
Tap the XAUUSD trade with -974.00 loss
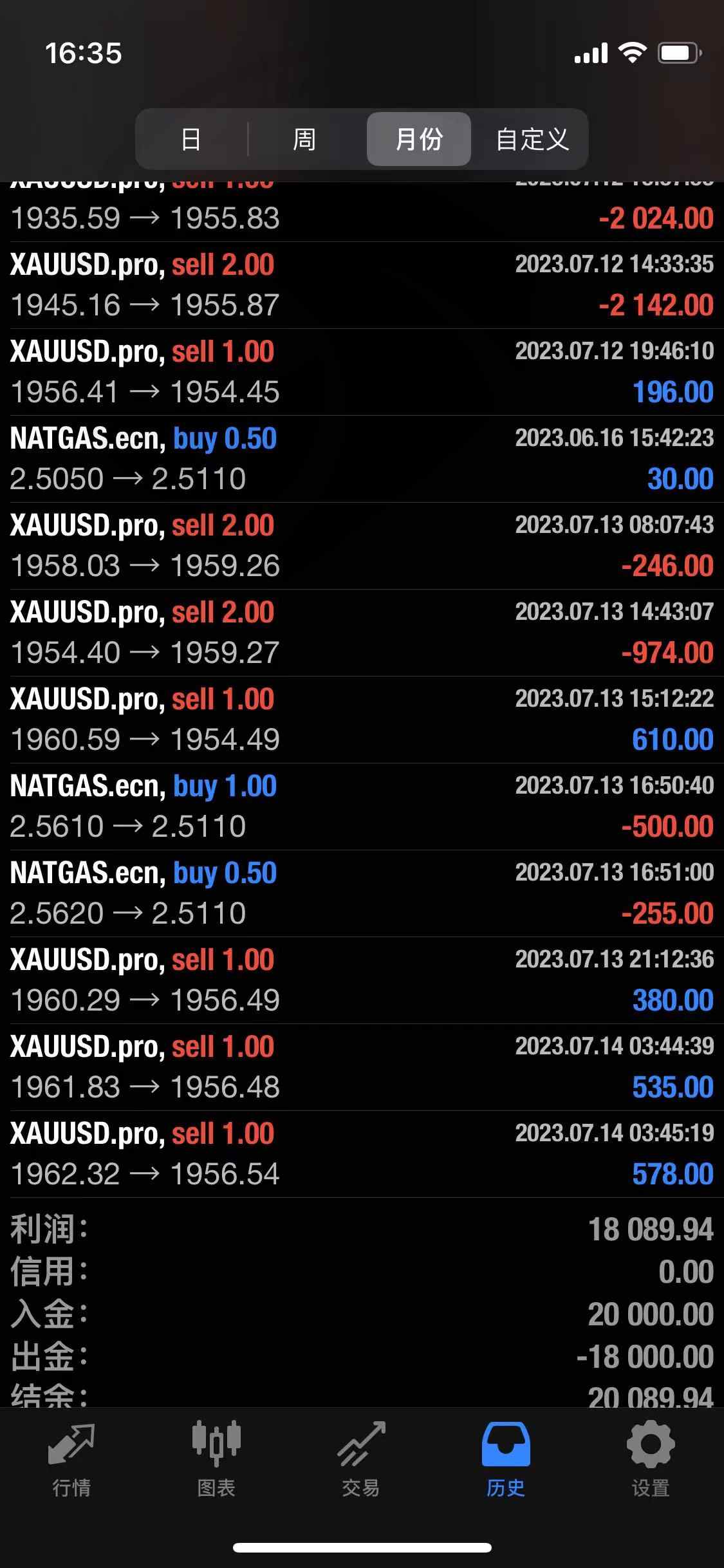click(362, 633)
